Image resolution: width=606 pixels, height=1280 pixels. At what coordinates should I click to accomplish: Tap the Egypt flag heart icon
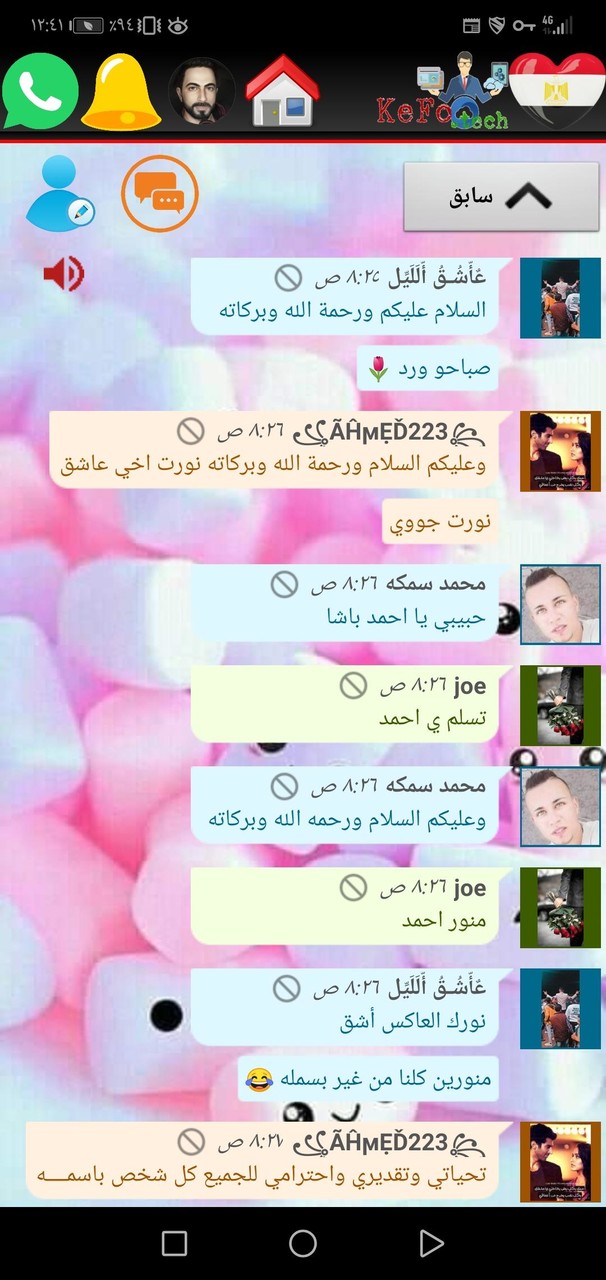[555, 92]
